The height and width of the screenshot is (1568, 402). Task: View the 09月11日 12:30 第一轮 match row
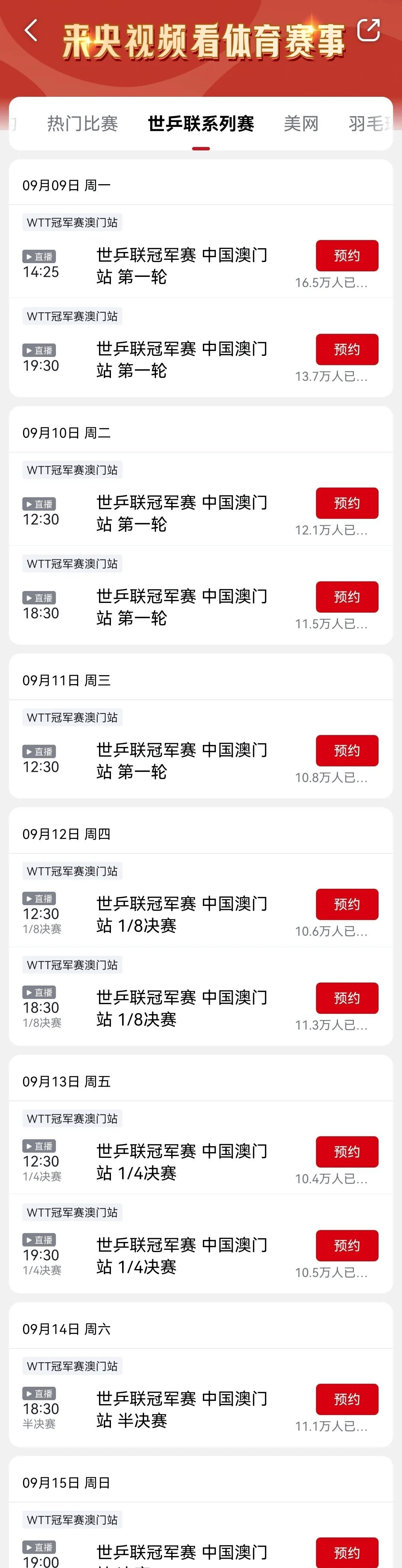point(182,761)
